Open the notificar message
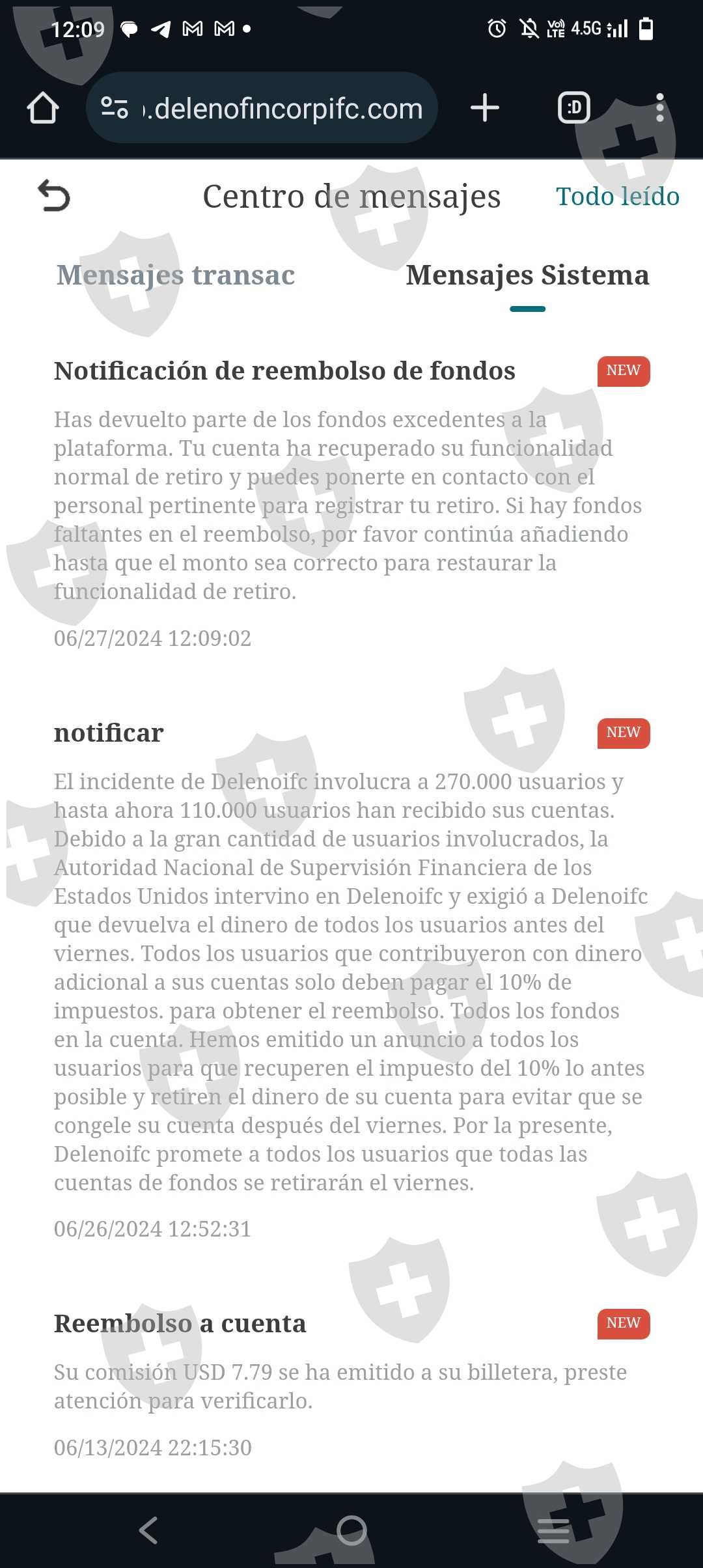703x1568 pixels. click(x=109, y=733)
